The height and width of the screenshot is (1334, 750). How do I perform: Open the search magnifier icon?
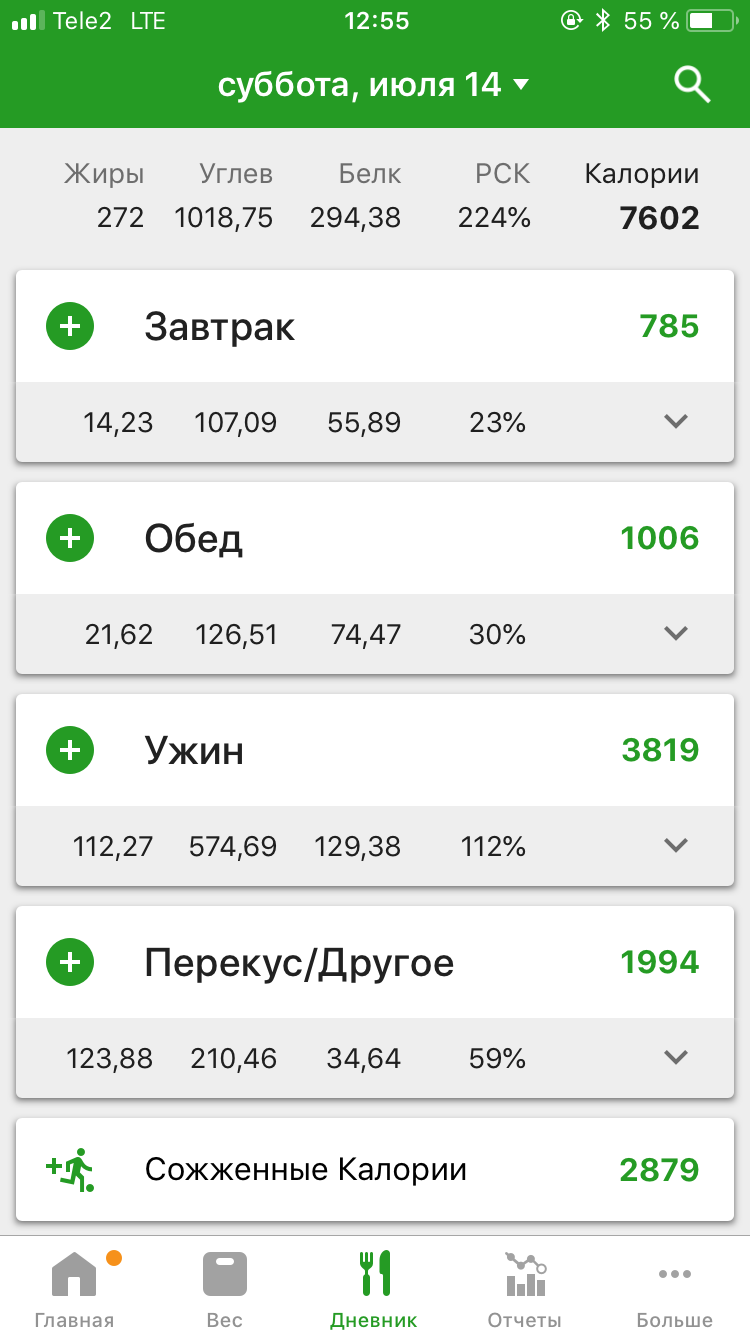[692, 85]
